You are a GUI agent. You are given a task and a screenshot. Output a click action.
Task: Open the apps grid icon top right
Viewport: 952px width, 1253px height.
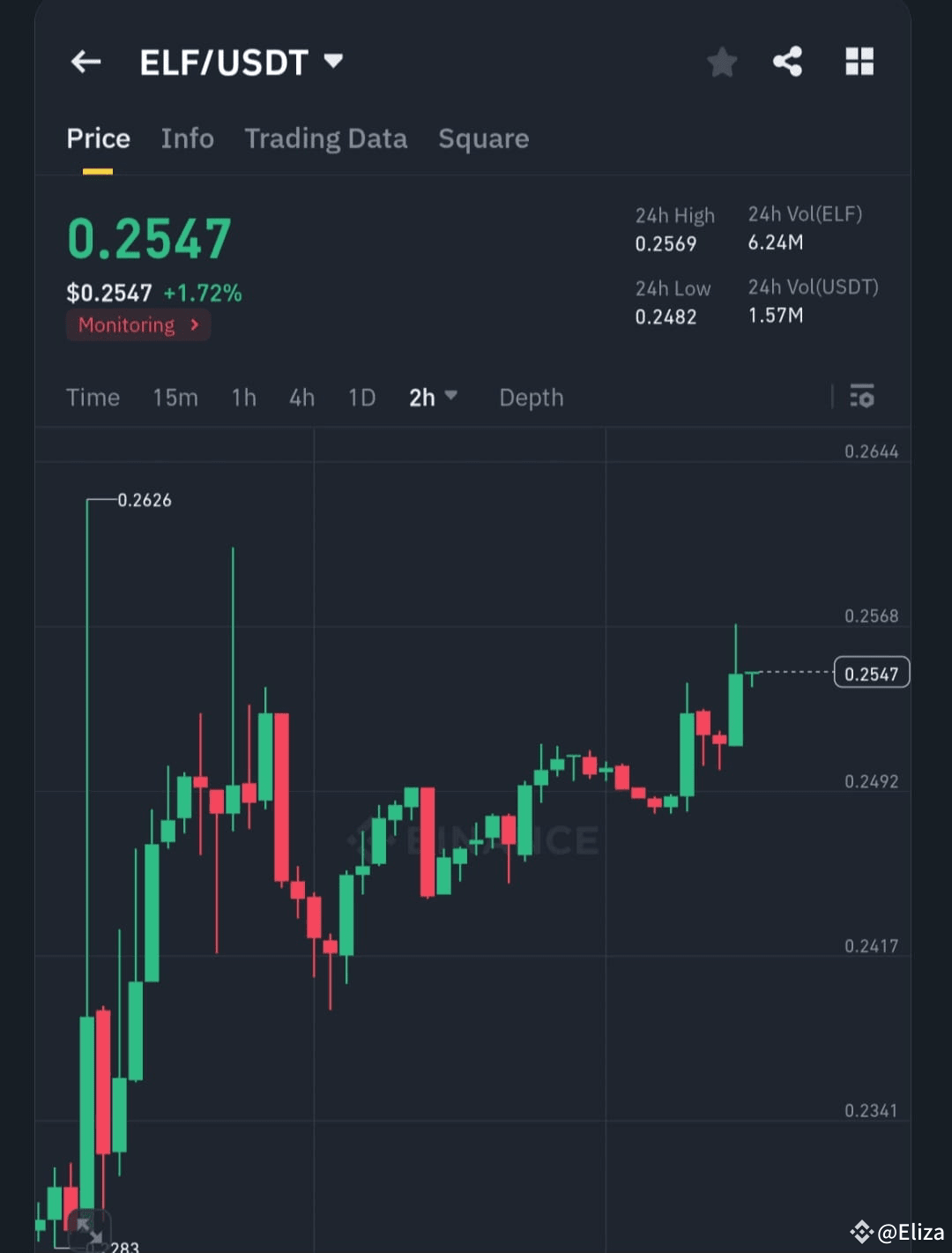click(859, 62)
